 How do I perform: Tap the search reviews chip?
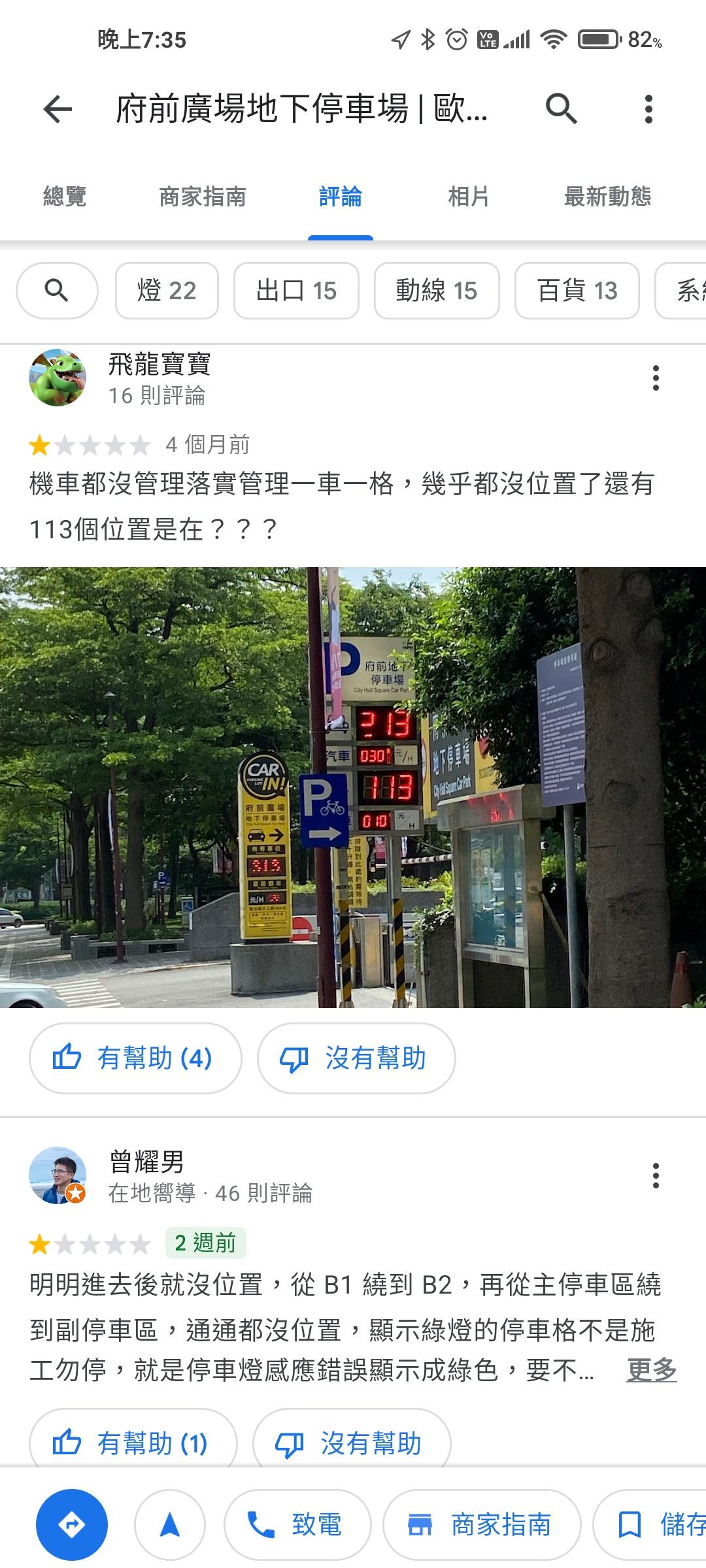click(x=57, y=290)
